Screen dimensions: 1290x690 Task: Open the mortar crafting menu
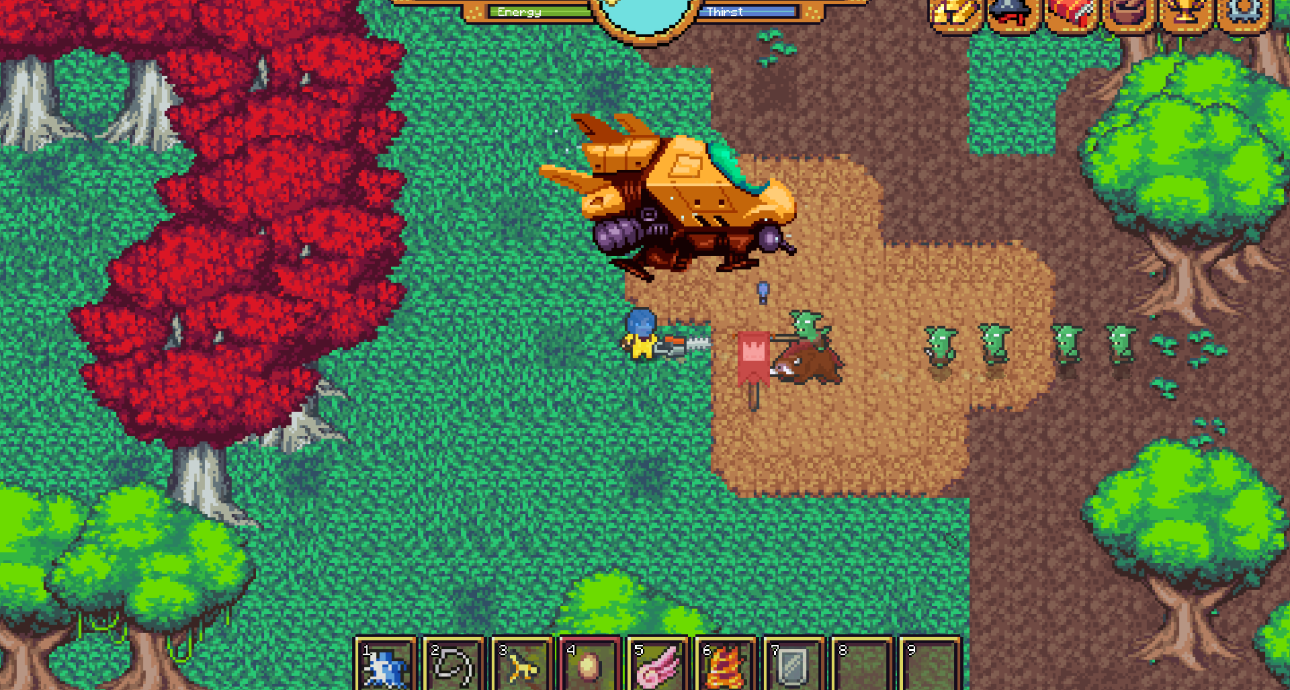point(1128,13)
